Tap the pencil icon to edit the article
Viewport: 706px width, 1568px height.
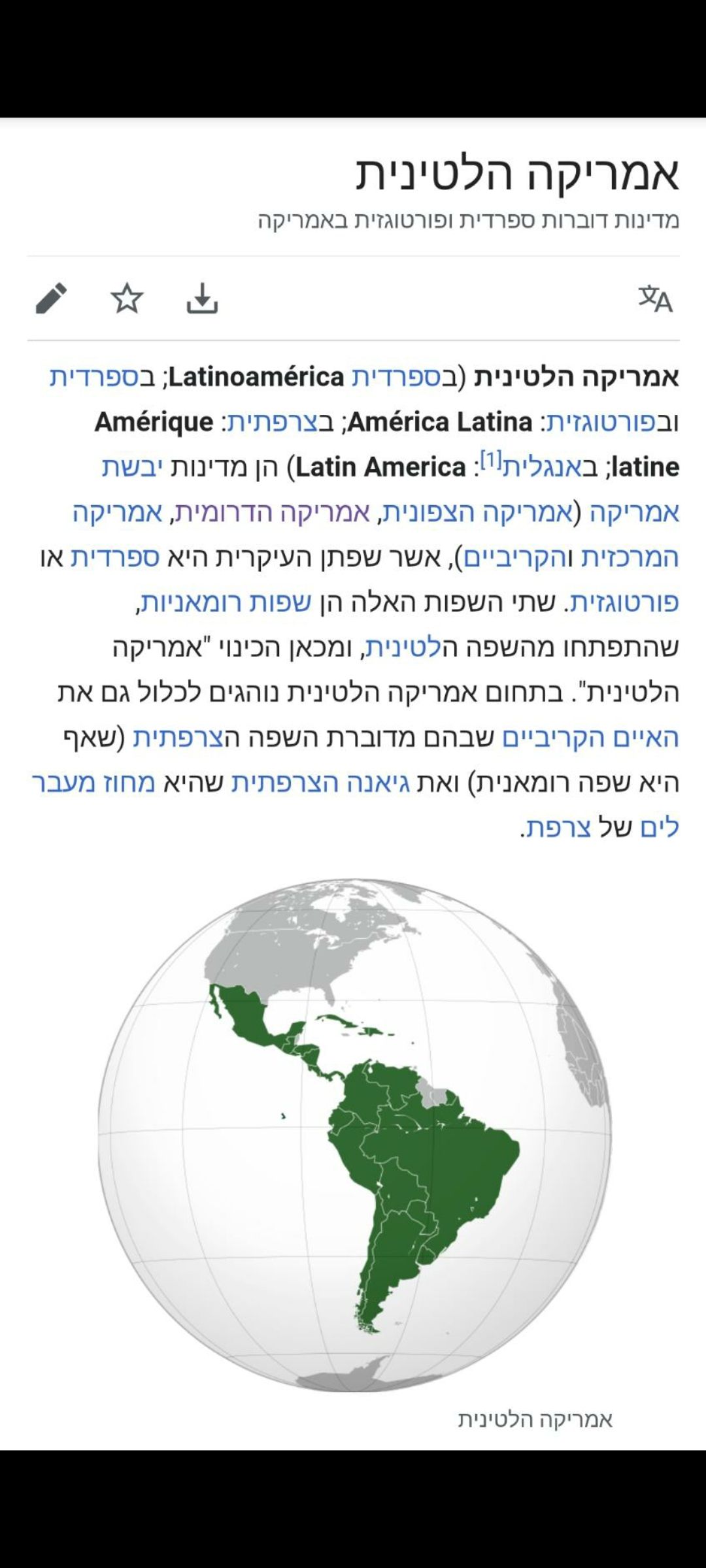(51, 298)
